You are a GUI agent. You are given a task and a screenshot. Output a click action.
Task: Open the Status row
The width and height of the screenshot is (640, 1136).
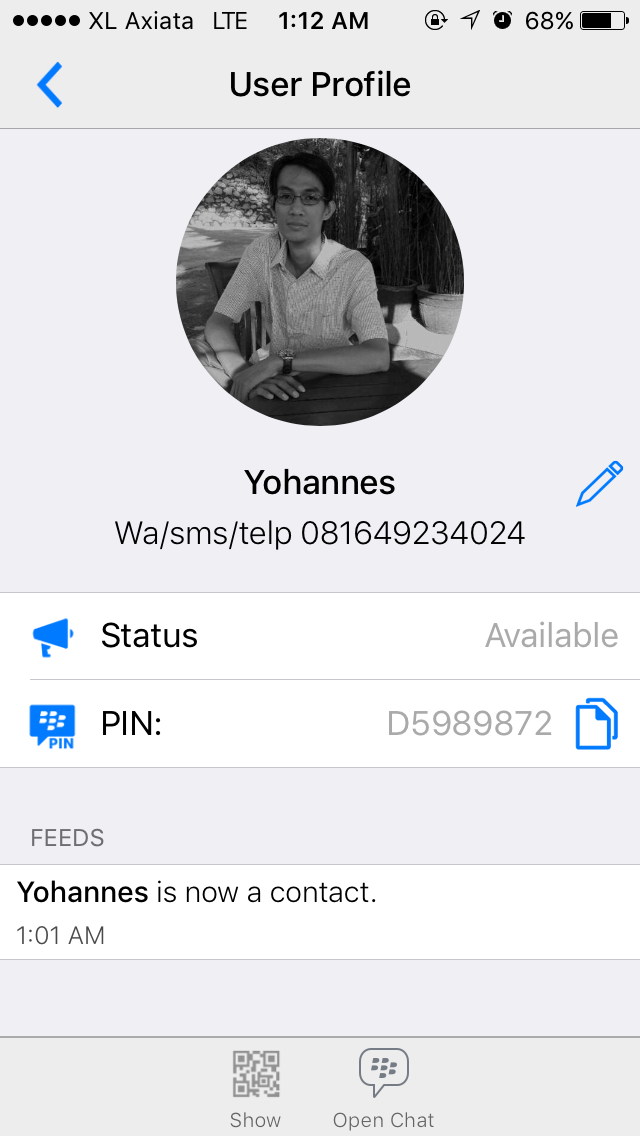coord(320,636)
